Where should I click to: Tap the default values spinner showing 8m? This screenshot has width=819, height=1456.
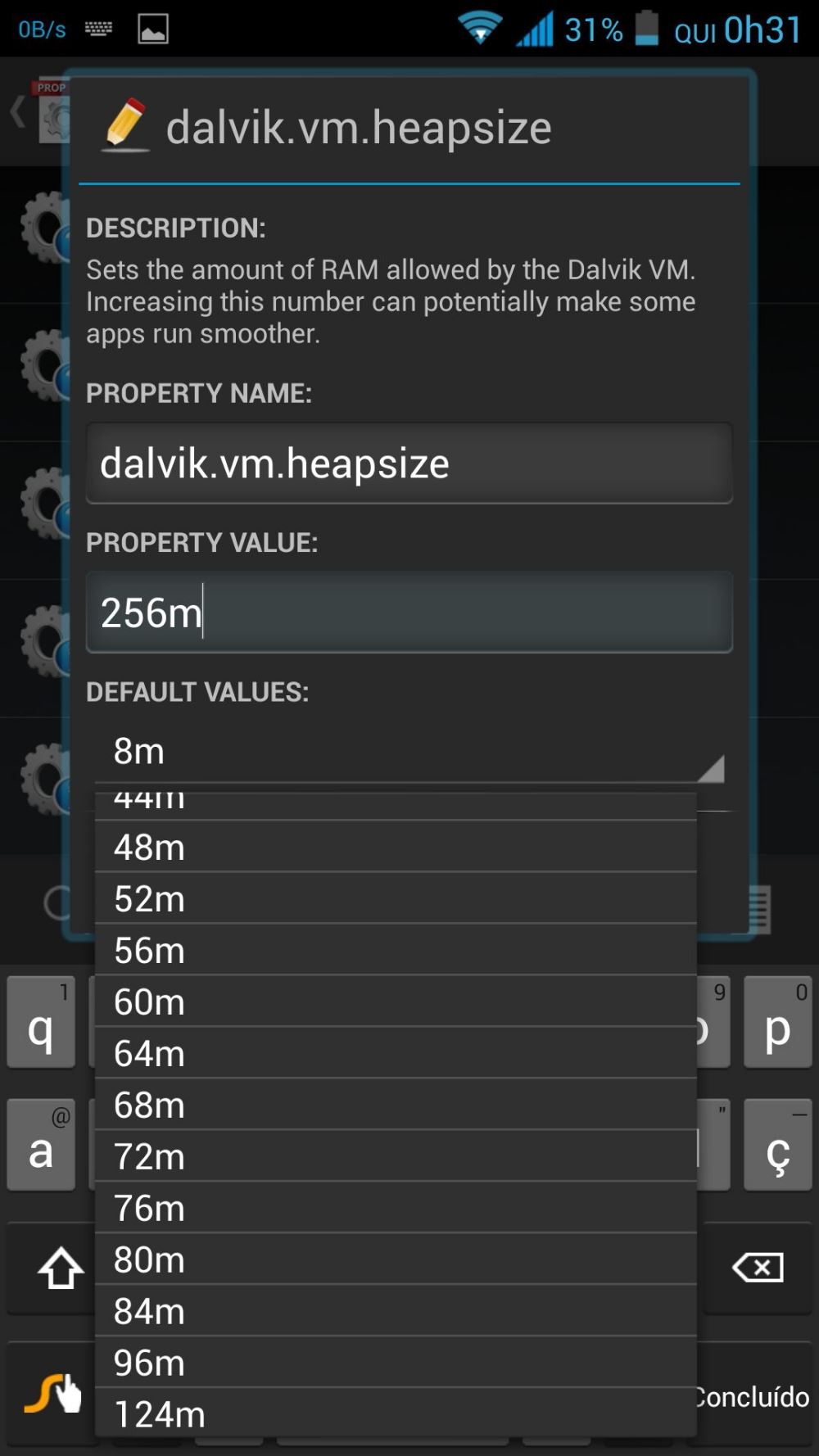[x=409, y=752]
